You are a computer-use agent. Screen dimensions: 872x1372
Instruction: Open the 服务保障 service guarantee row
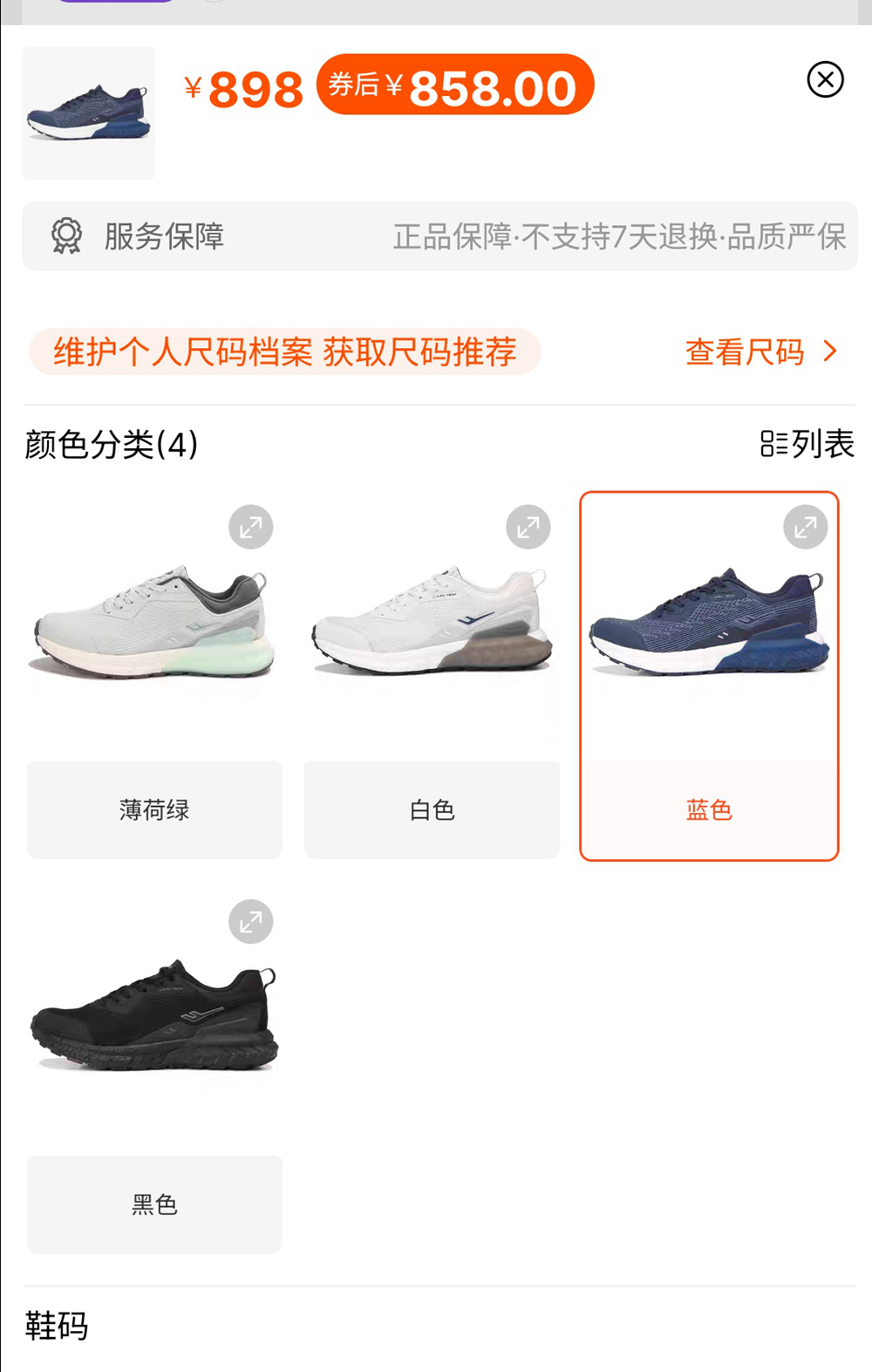point(439,236)
